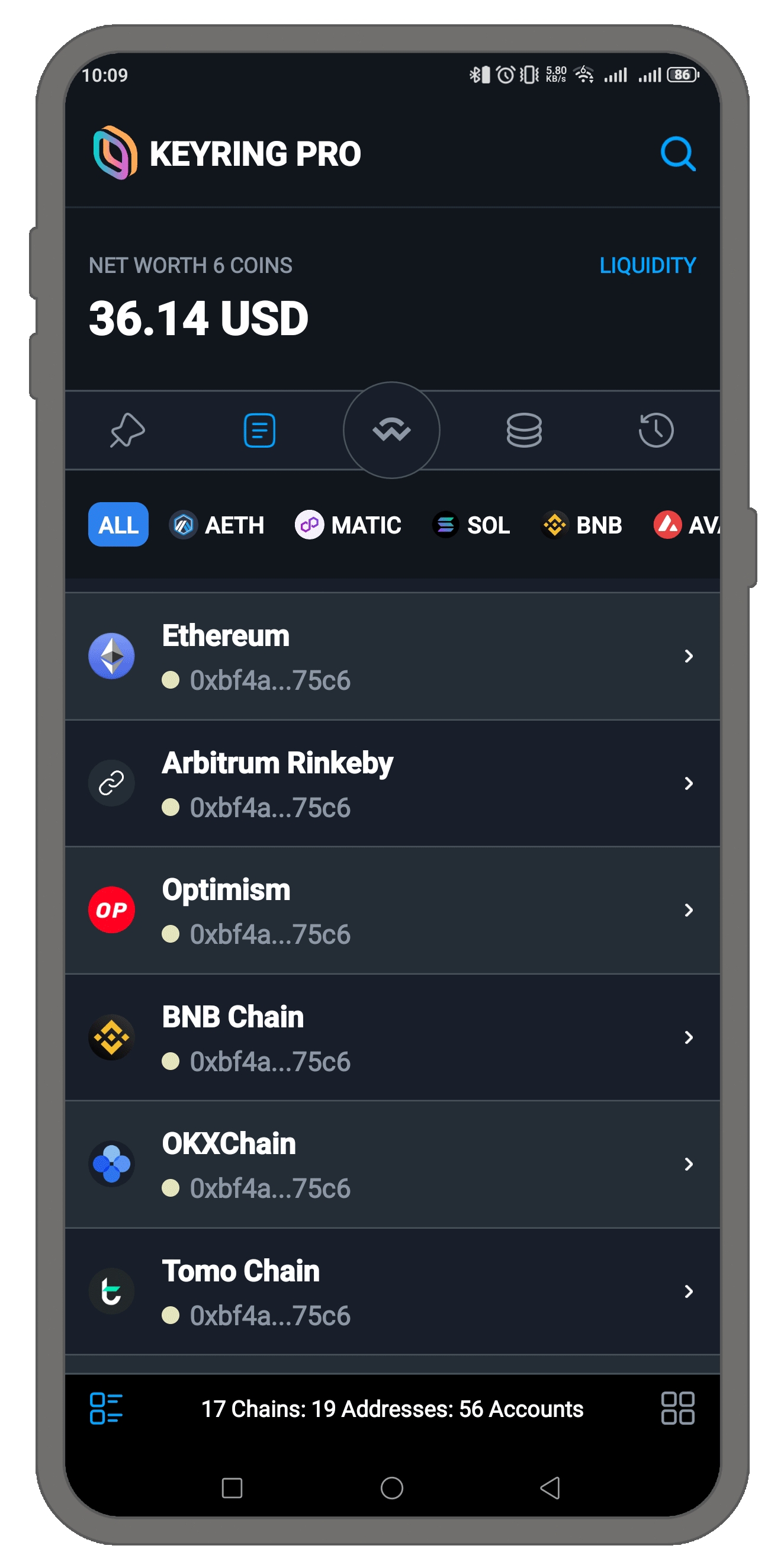Open search in the Keyring Pro header
784x1568 pixels.
click(677, 153)
